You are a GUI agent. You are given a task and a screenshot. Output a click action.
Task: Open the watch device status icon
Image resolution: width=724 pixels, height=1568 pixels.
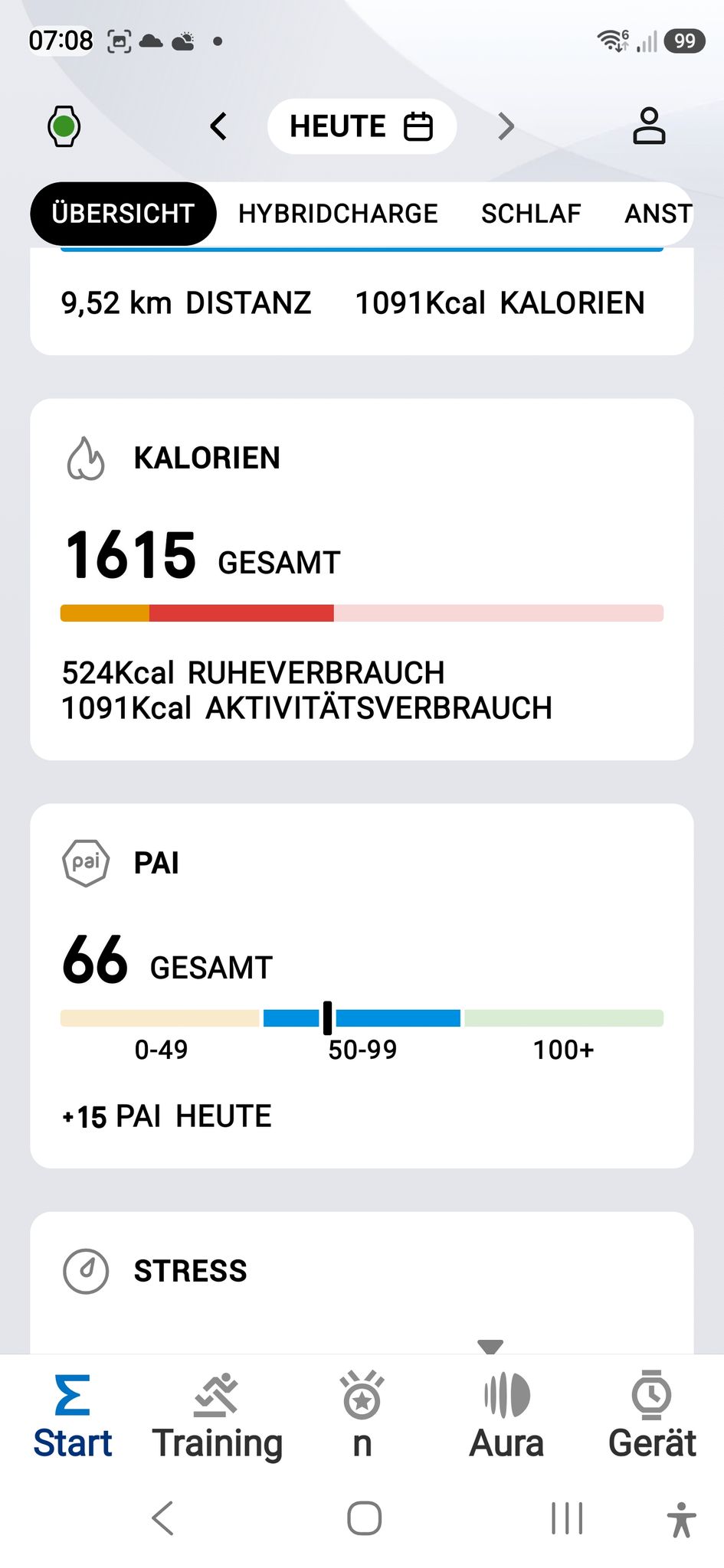64,126
